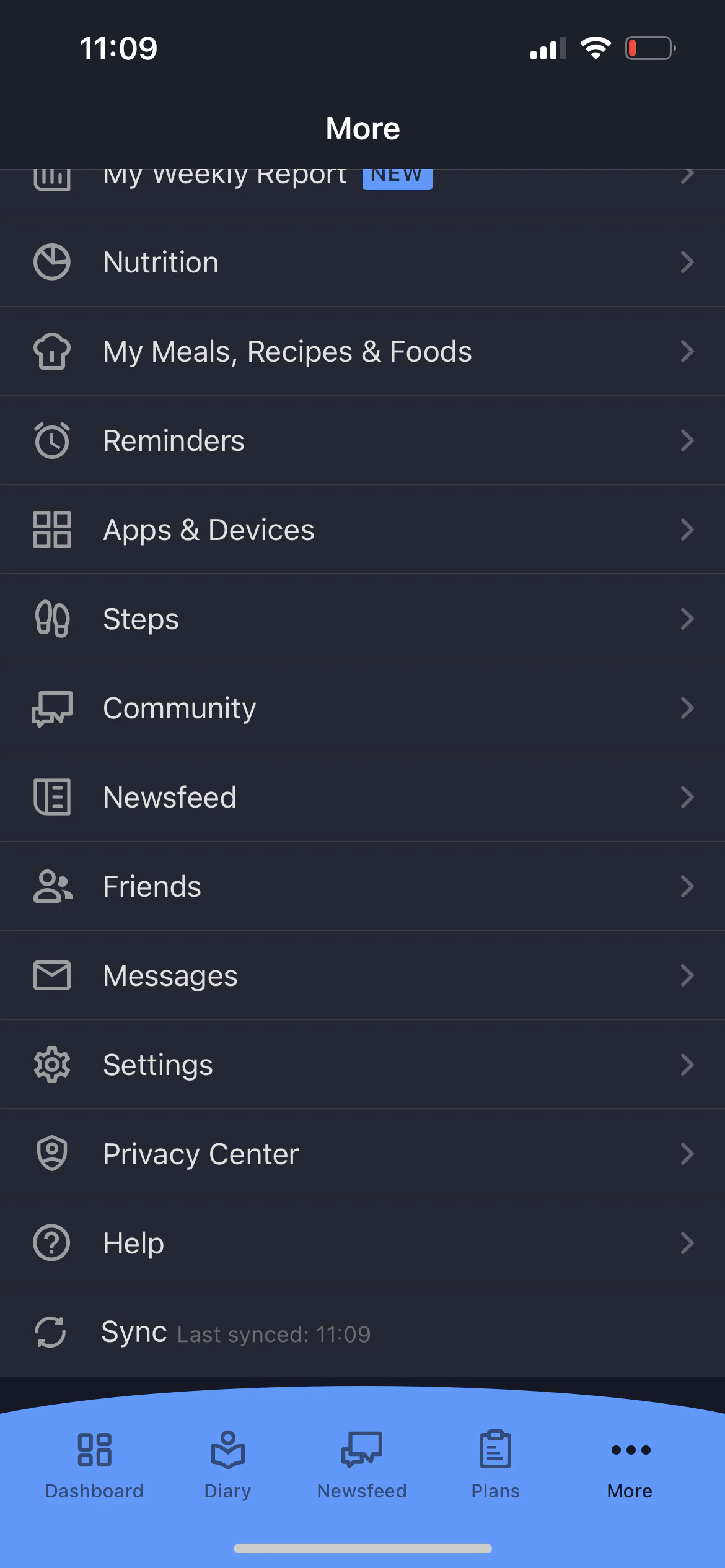Select the More tab in bottom bar
Image resolution: width=725 pixels, height=1568 pixels.
click(x=630, y=1465)
